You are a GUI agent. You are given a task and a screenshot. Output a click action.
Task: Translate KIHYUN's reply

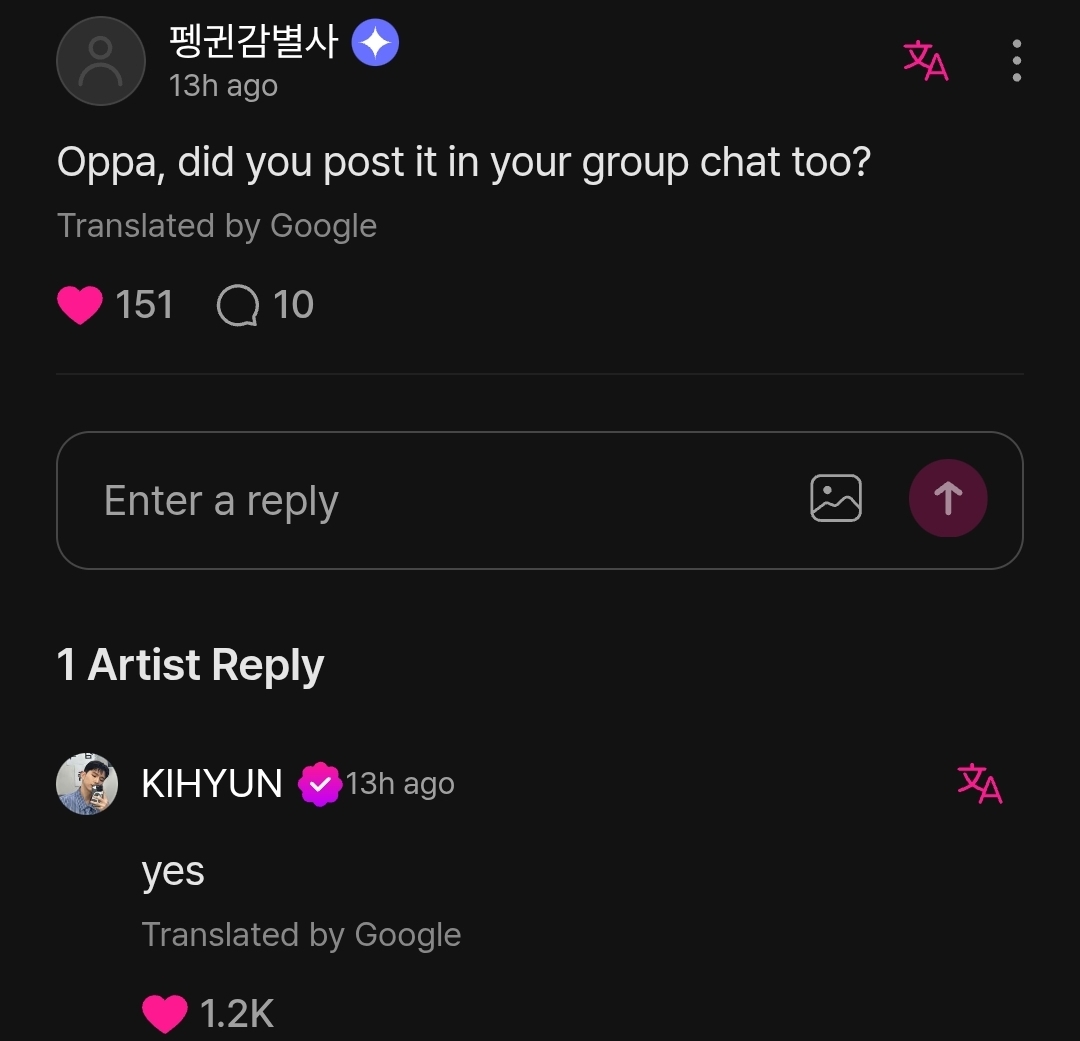(x=979, y=784)
